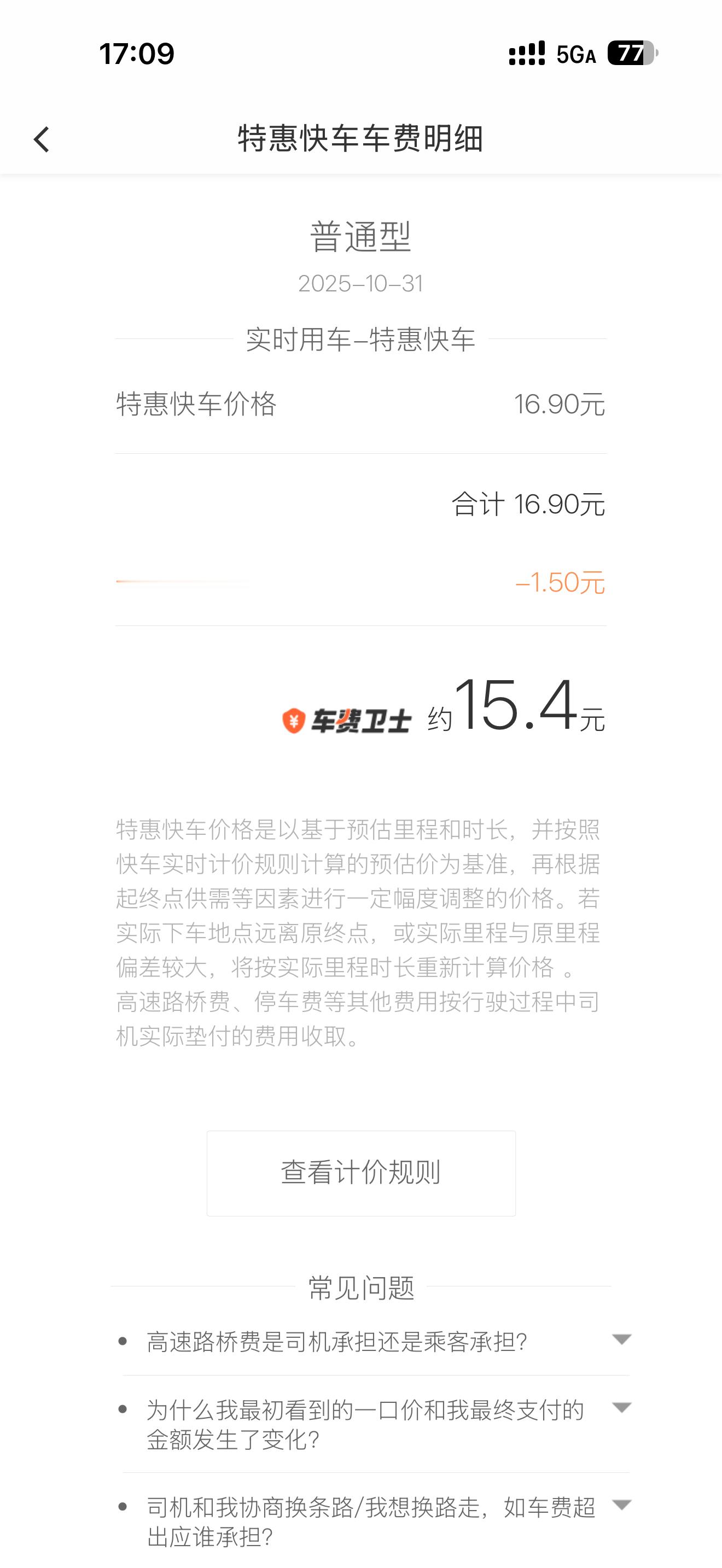Viewport: 722px width, 1568px height.
Task: Tap the 常见问题 section divider heading
Action: click(x=360, y=1286)
